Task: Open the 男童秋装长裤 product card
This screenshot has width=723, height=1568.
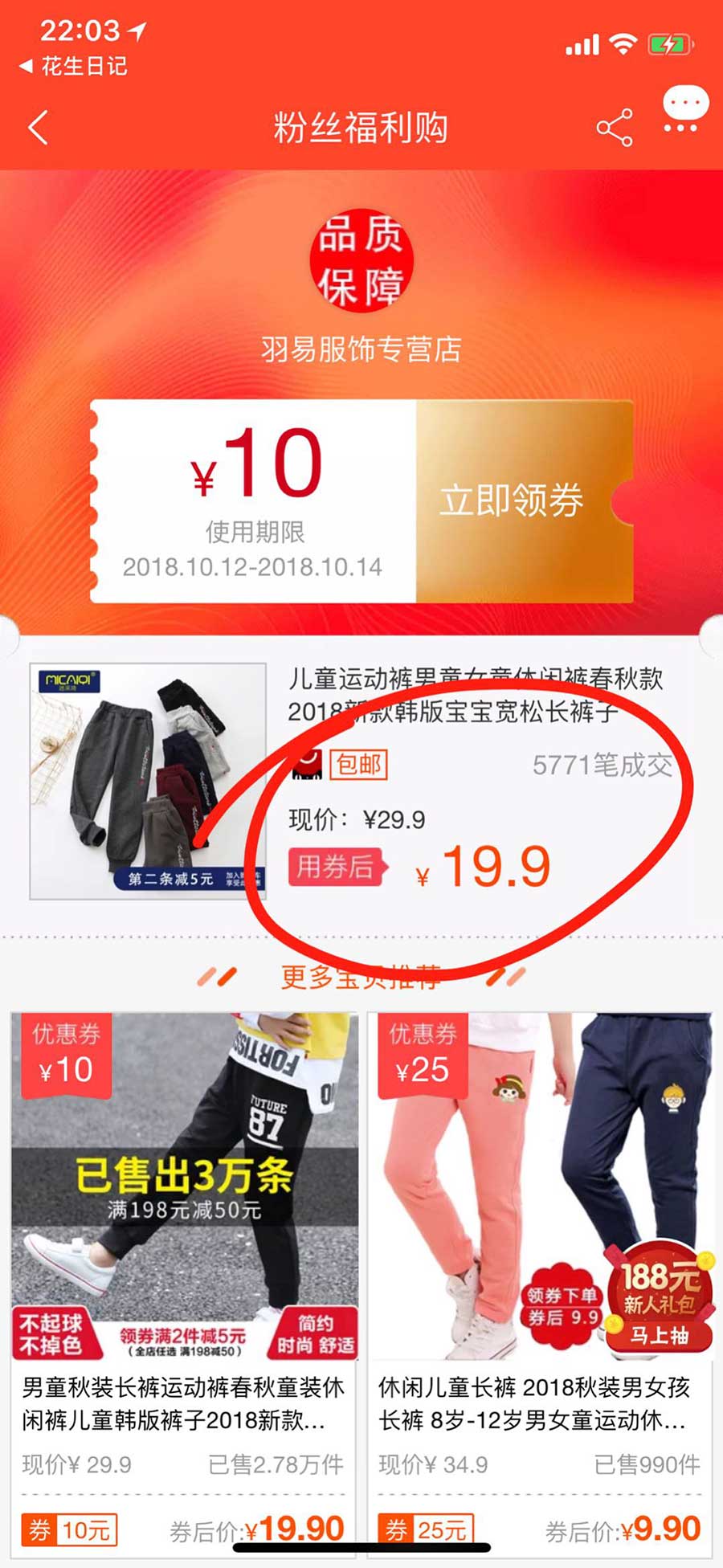Action: [185, 1277]
